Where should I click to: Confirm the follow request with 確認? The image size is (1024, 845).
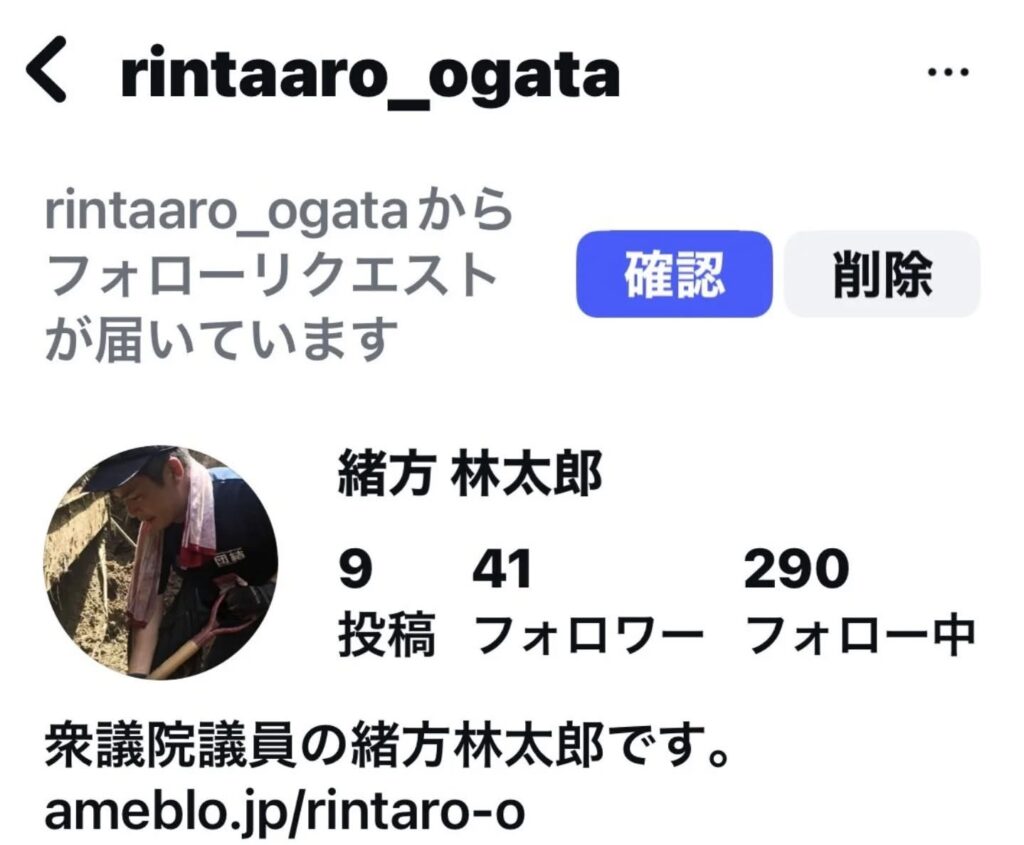(675, 274)
